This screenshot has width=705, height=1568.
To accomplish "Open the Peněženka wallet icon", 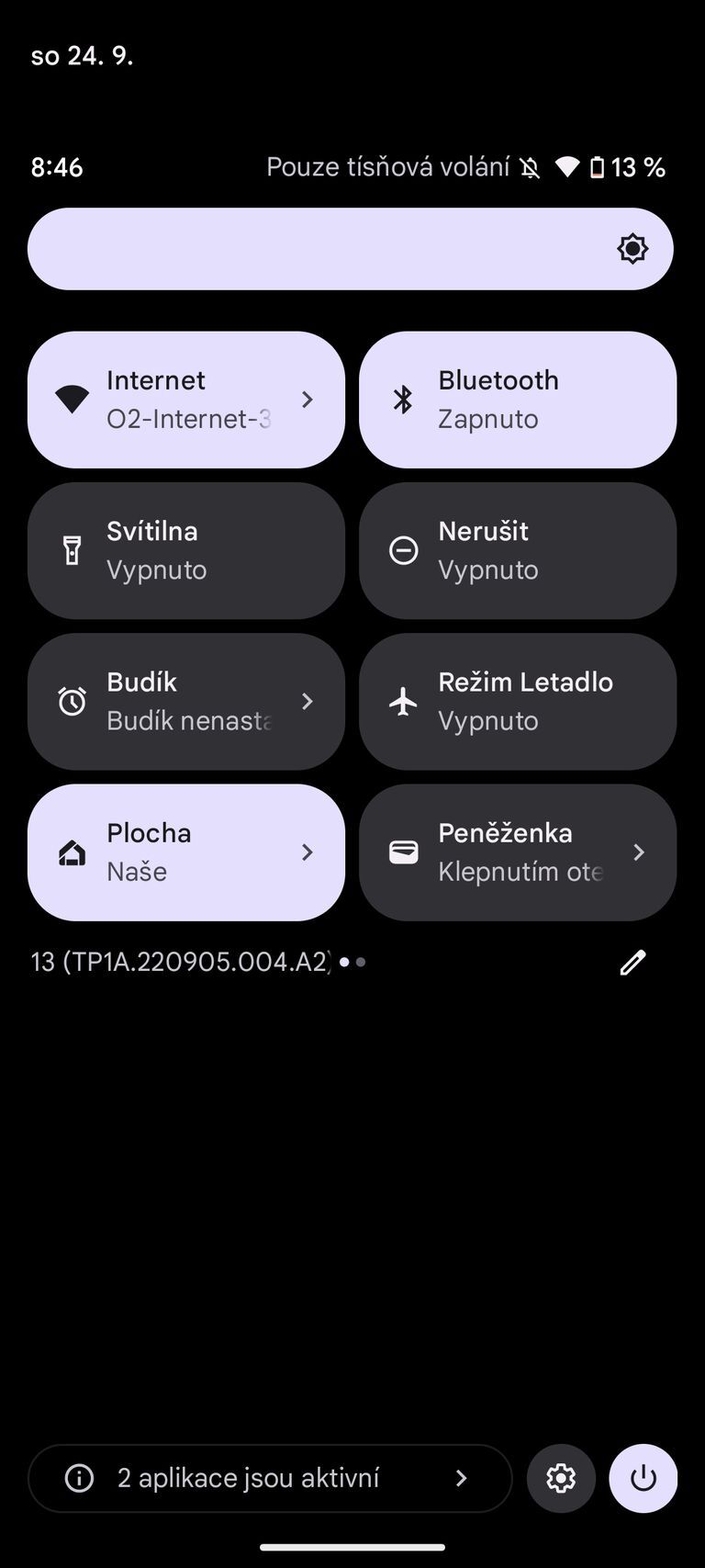I will pos(402,851).
